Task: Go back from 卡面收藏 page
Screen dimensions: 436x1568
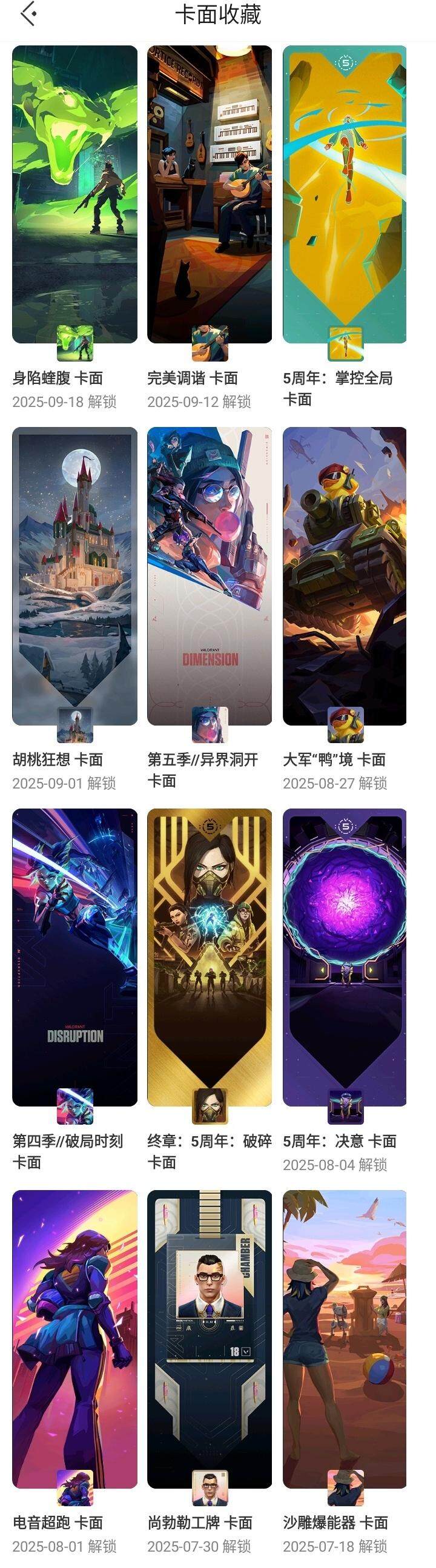Action: [x=28, y=14]
